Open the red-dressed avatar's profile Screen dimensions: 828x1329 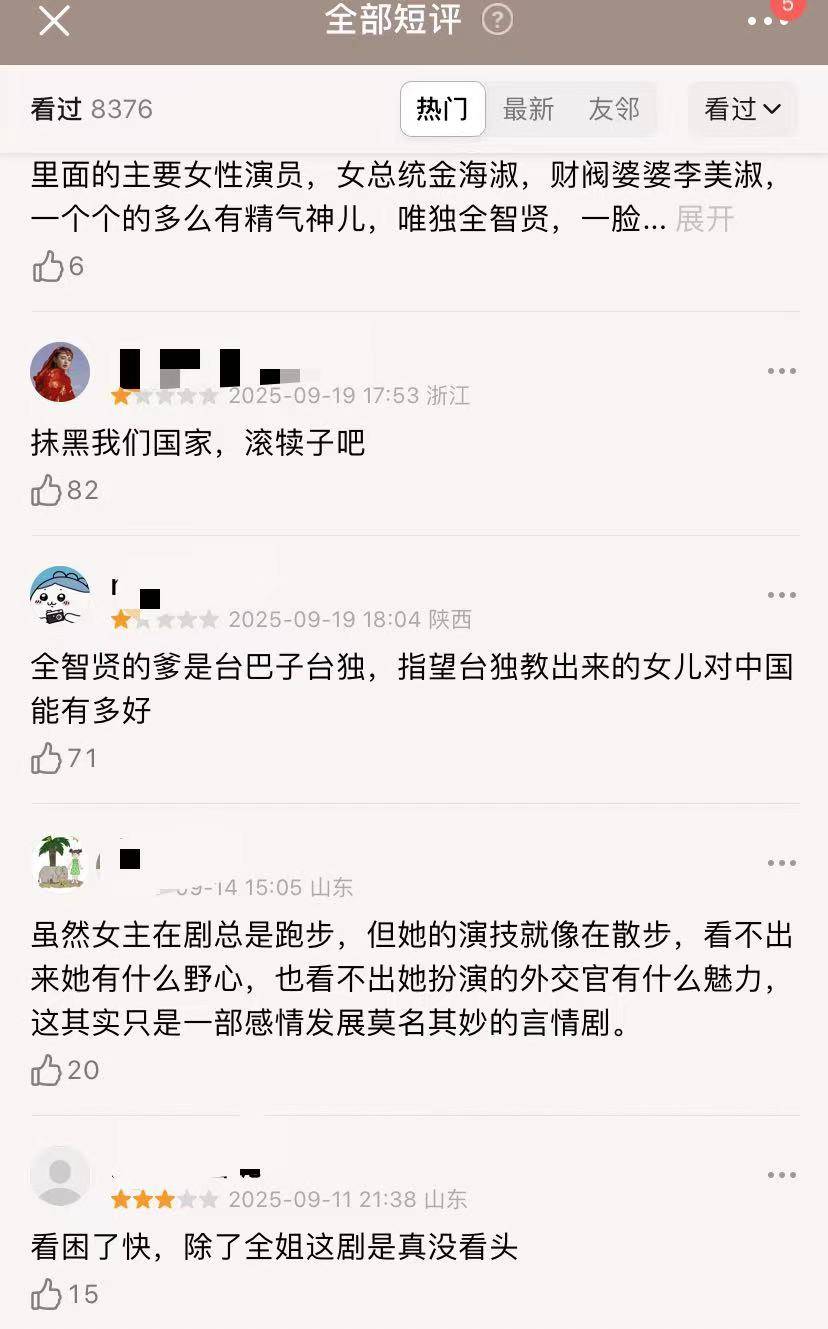click(x=60, y=372)
